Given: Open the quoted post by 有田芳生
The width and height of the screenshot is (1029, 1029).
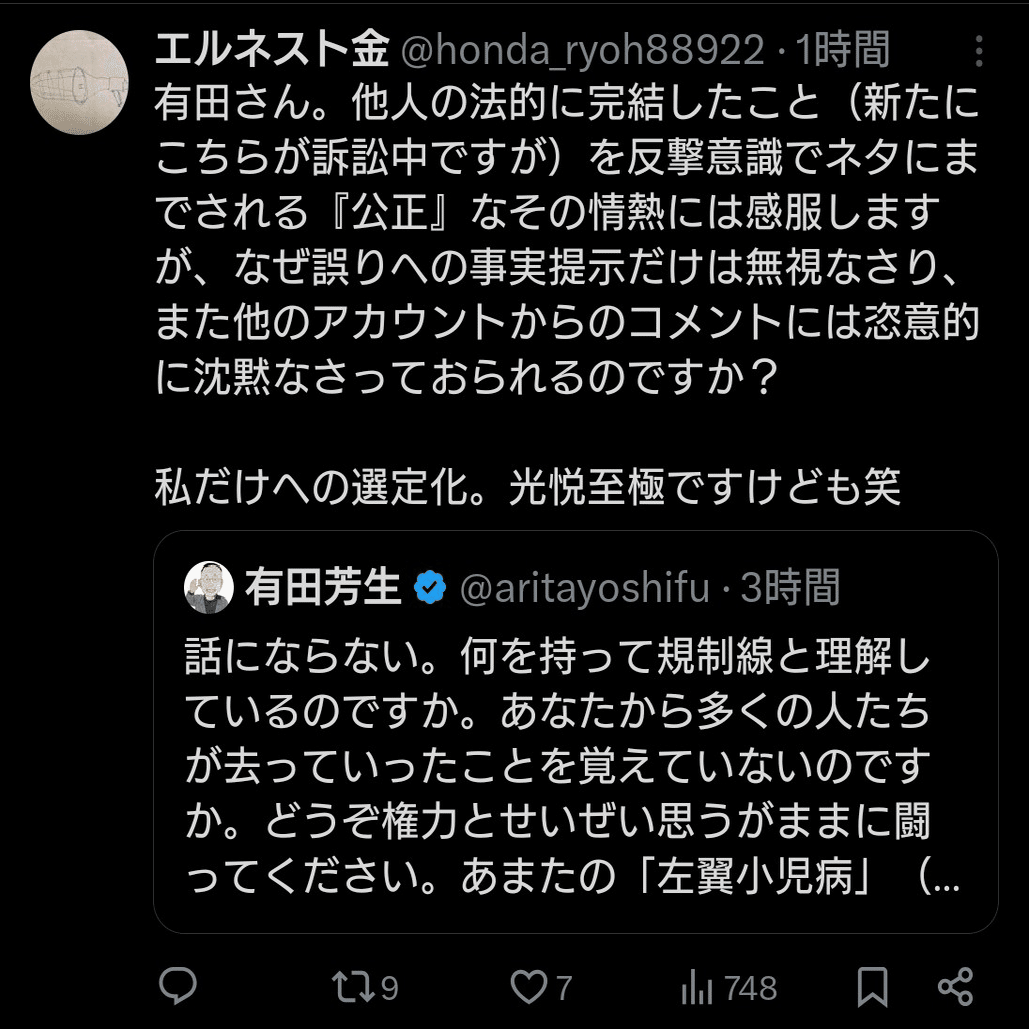Looking at the screenshot, I should point(576,732).
